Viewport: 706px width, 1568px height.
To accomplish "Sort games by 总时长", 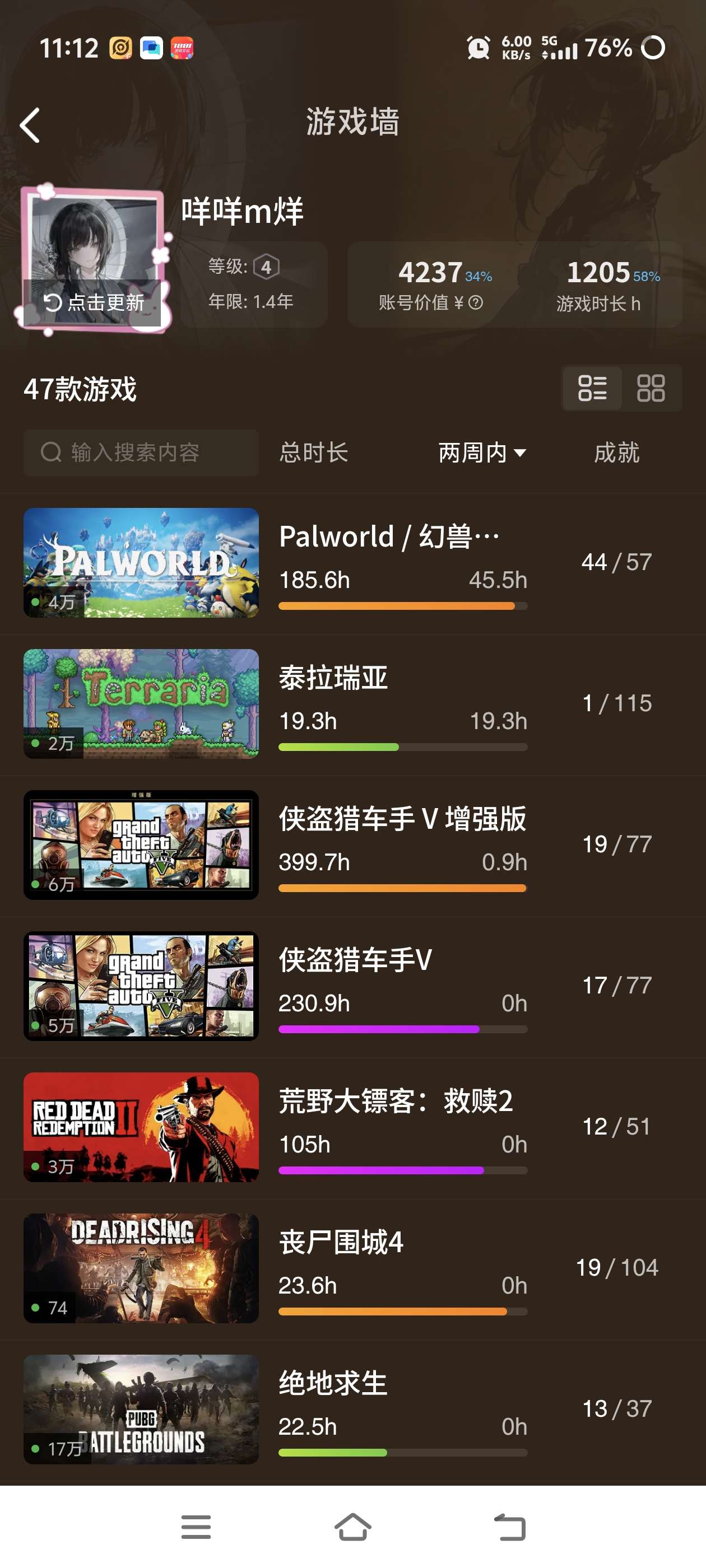I will point(314,452).
